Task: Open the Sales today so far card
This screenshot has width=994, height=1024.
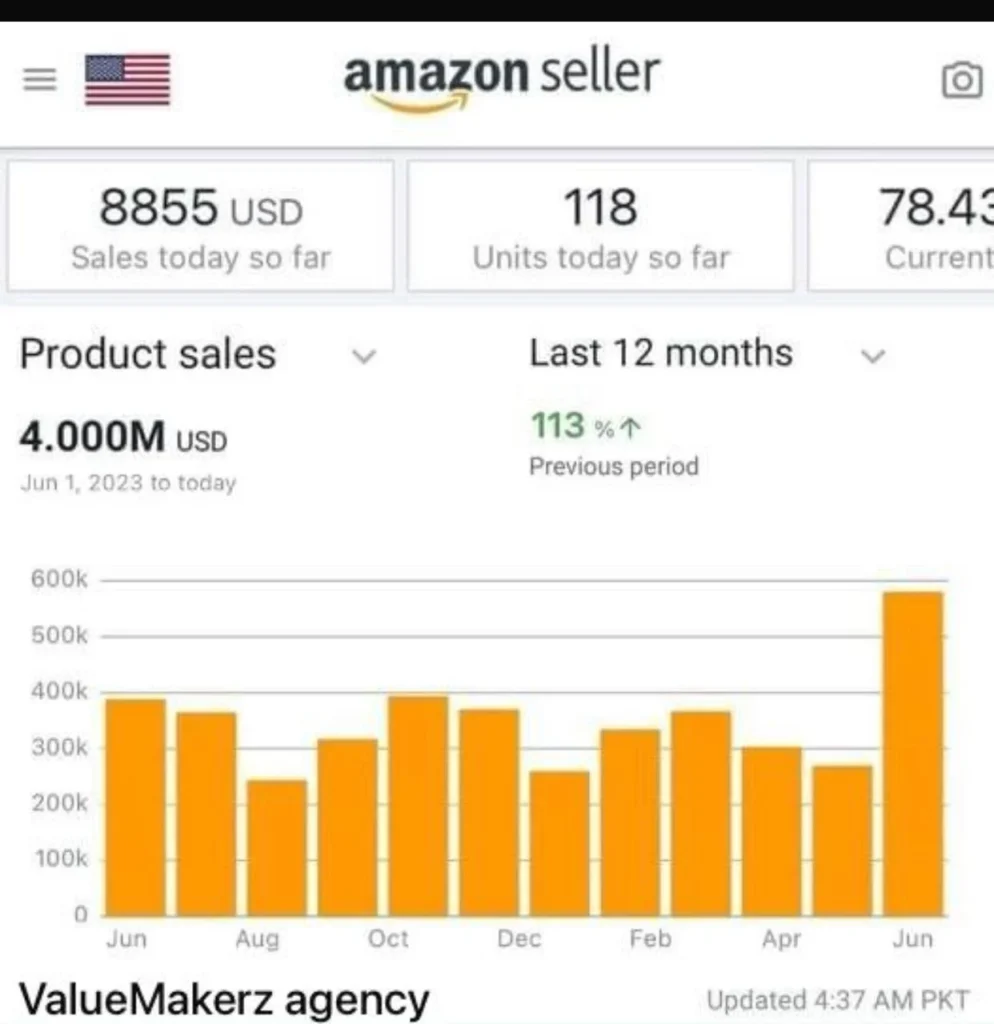Action: coord(200,227)
